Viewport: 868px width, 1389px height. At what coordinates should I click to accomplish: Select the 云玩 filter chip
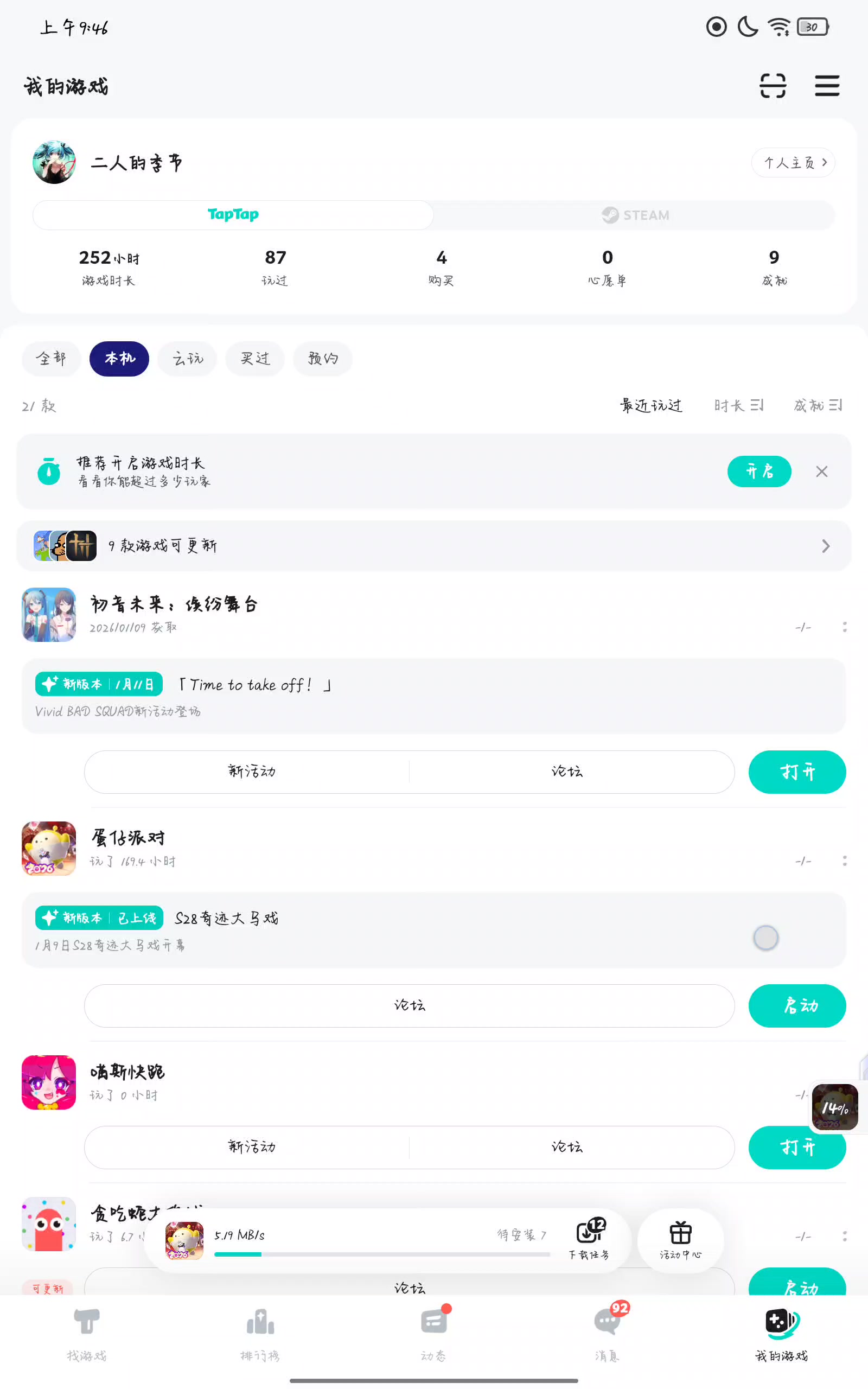(x=187, y=359)
